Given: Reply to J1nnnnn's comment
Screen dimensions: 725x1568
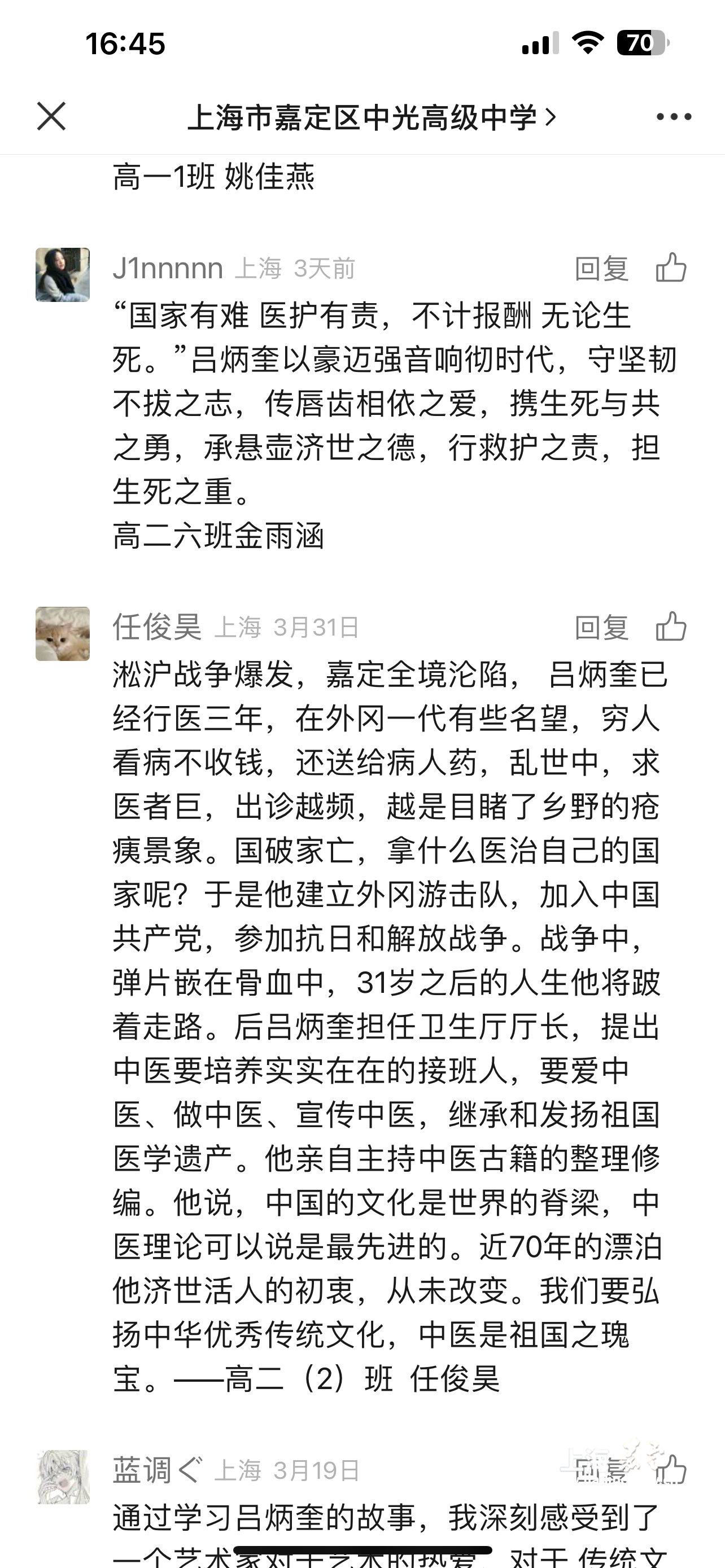Looking at the screenshot, I should point(601,269).
